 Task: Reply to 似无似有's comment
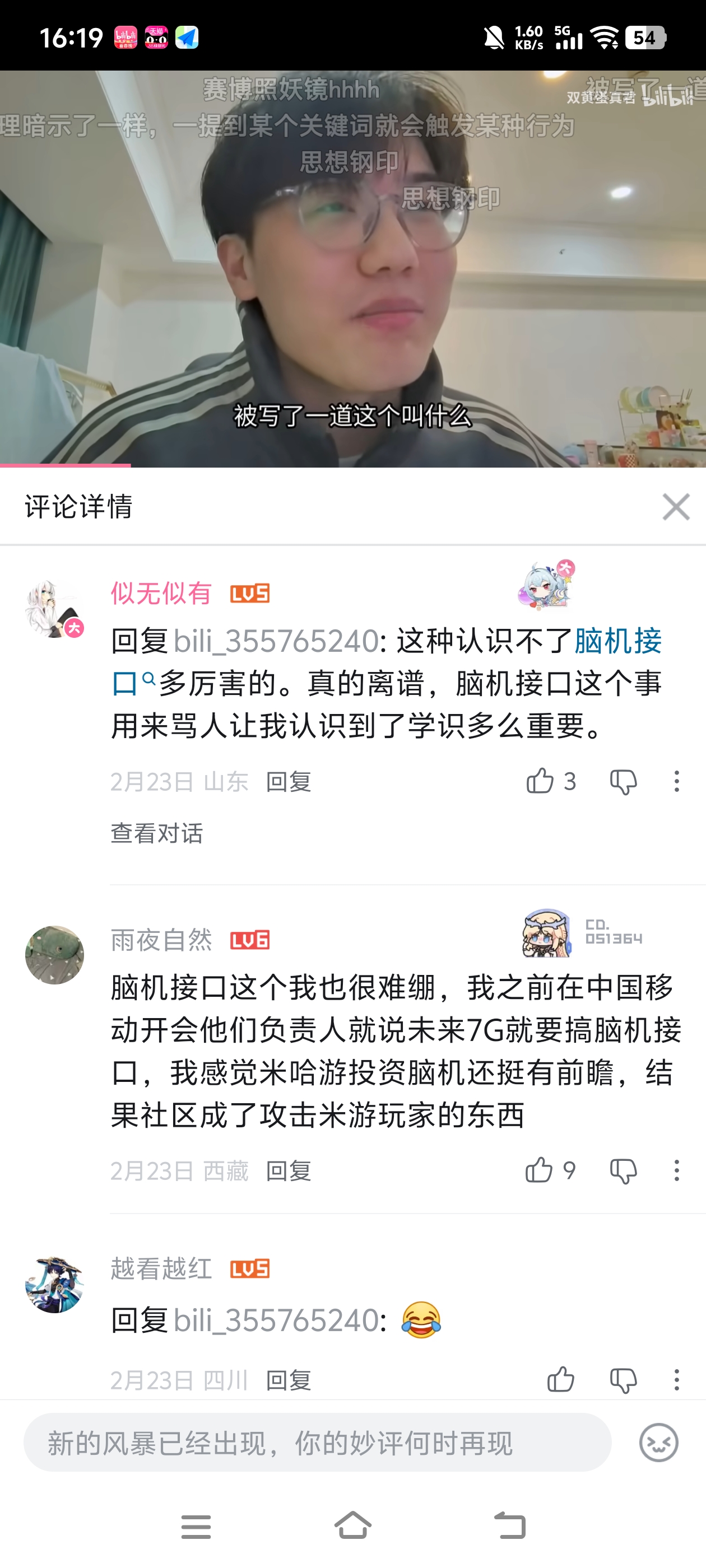pos(289,782)
